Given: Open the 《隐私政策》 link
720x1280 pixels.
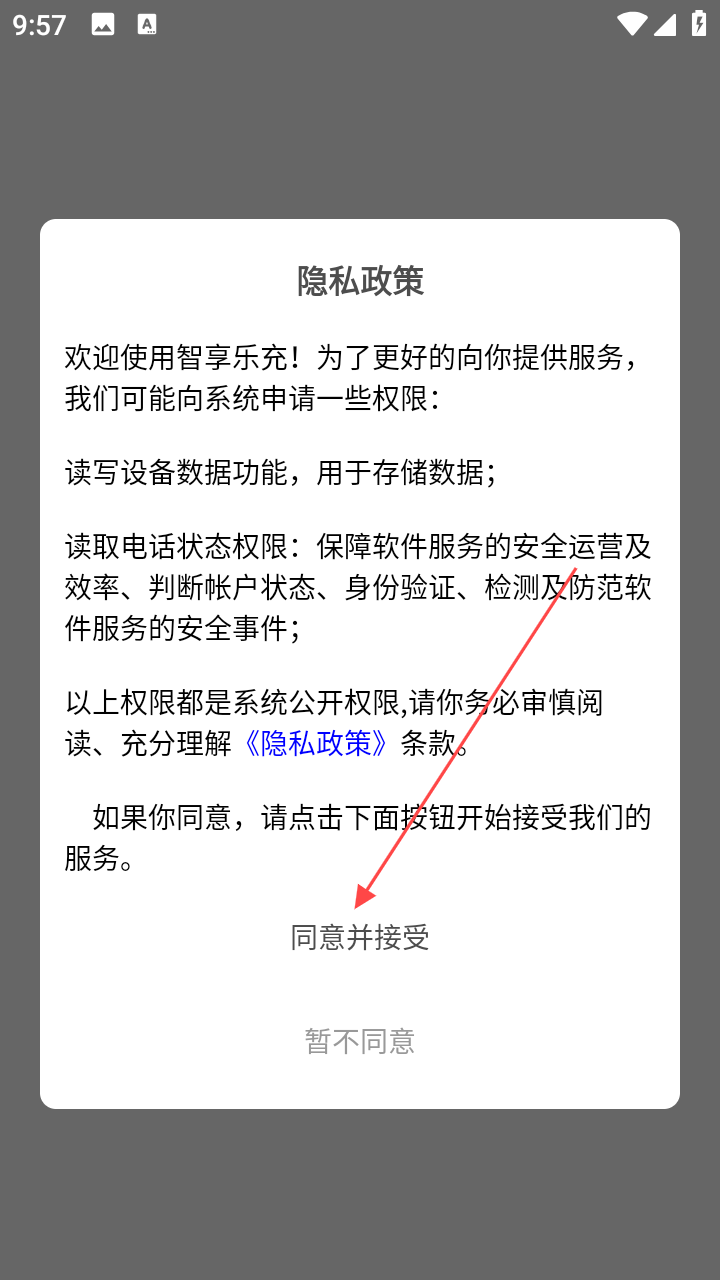Looking at the screenshot, I should click(317, 743).
